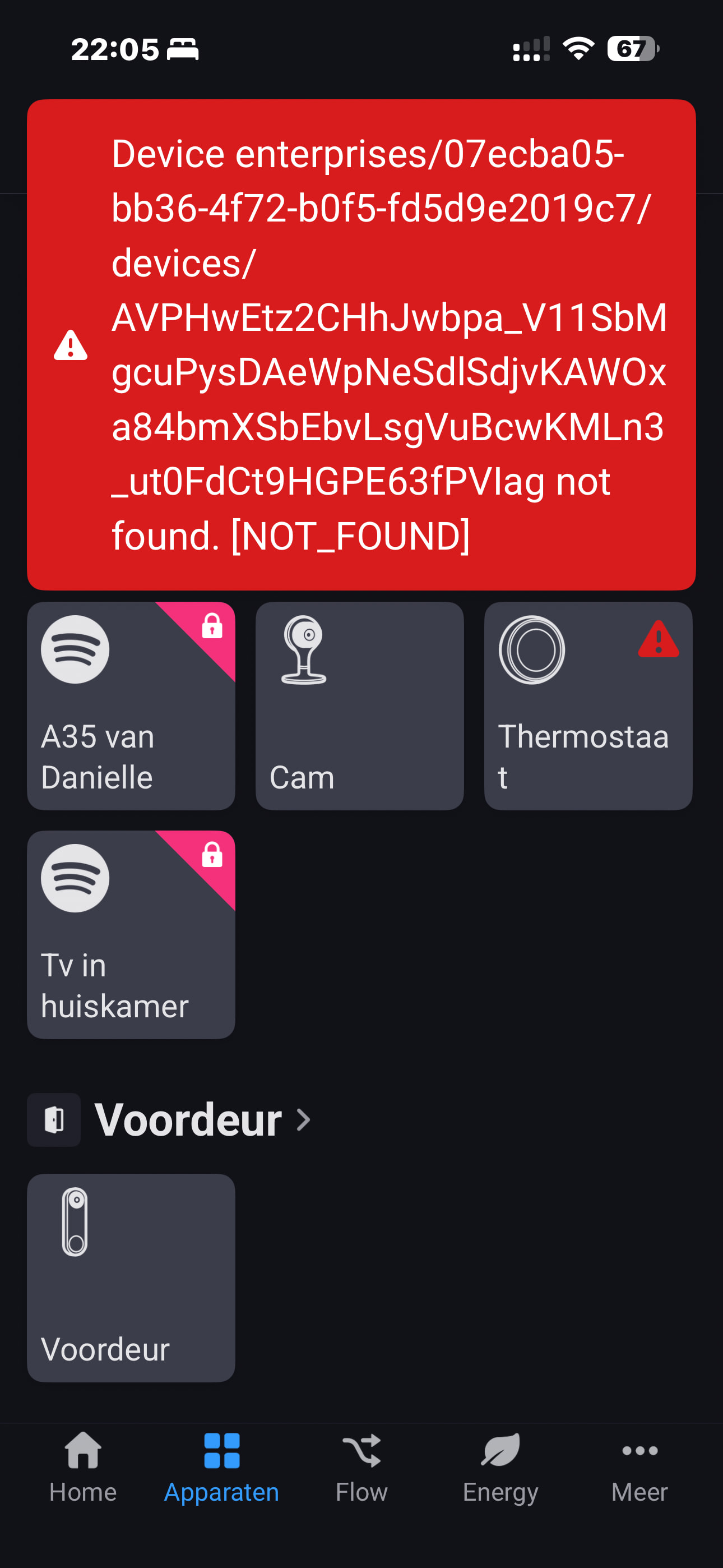
Task: Open the Cam device tile
Action: 359,705
